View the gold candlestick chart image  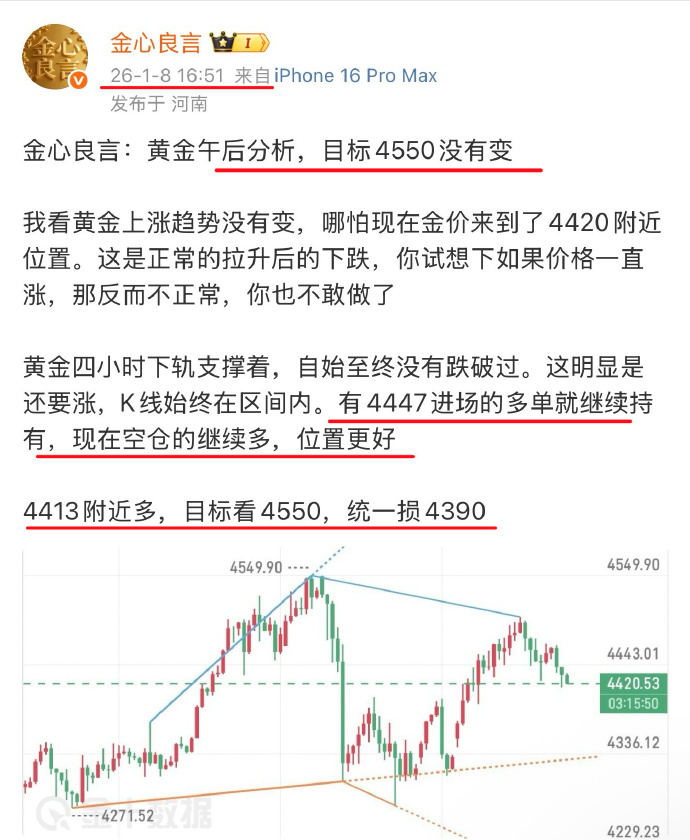point(345,692)
